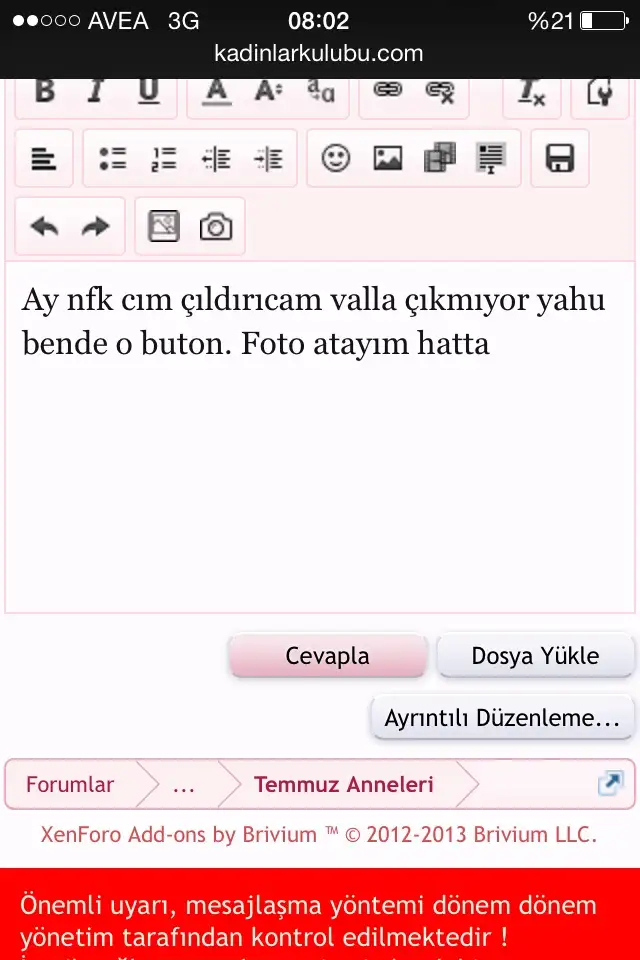The width and height of the screenshot is (640, 960).
Task: Underline the selected text
Action: [148, 91]
